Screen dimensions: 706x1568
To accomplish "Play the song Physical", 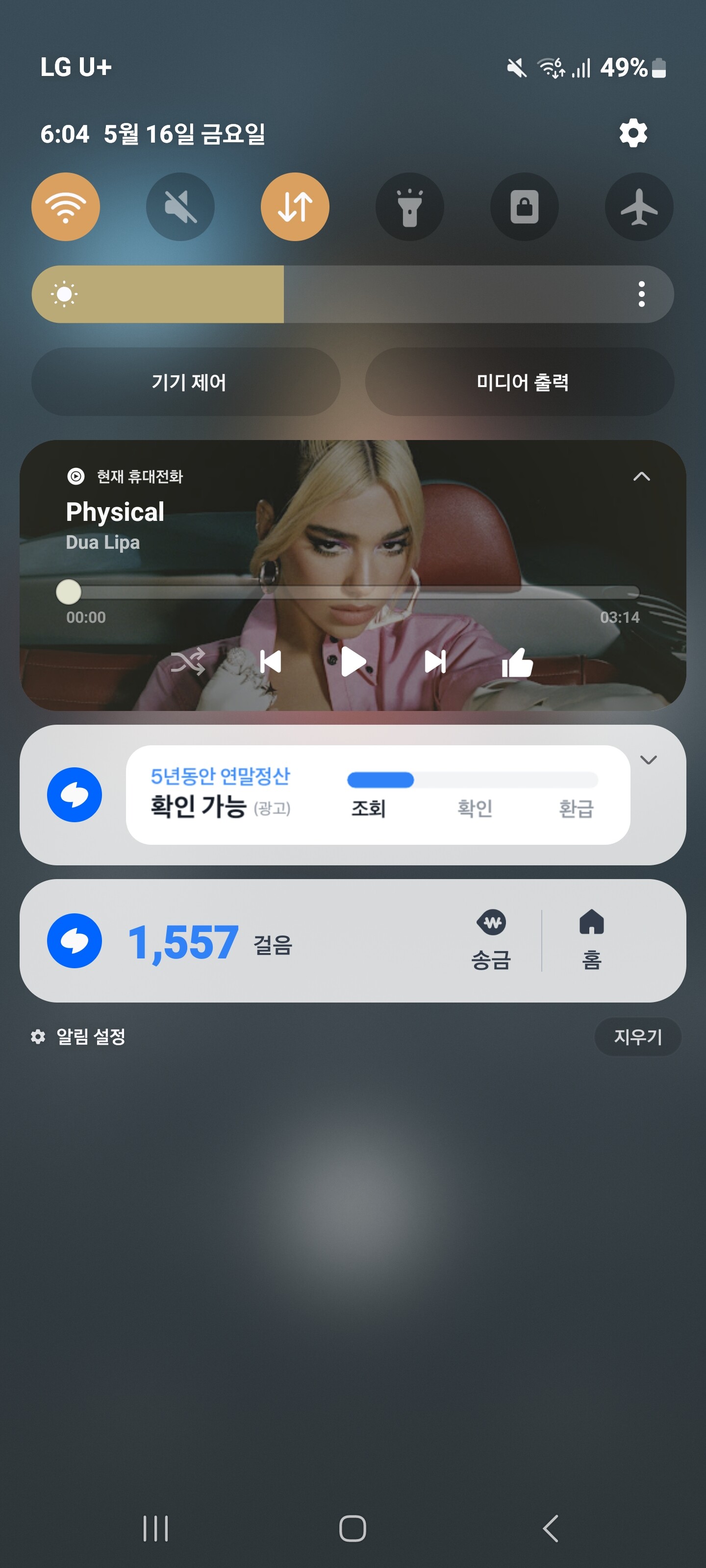I will coord(353,661).
